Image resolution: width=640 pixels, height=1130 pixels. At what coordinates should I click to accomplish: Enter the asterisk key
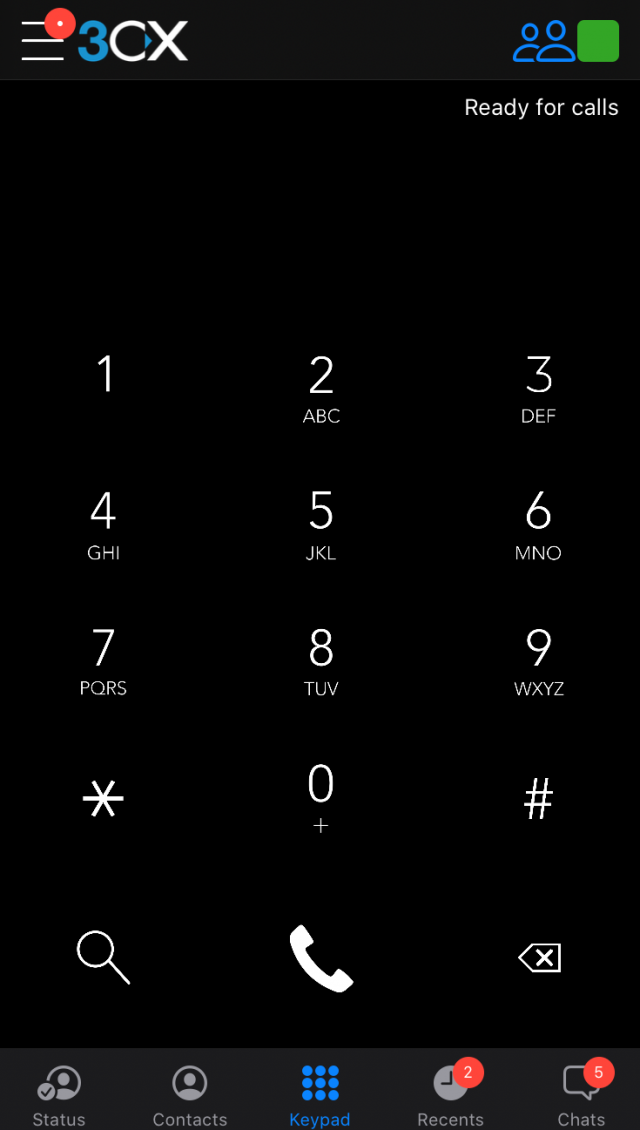103,798
